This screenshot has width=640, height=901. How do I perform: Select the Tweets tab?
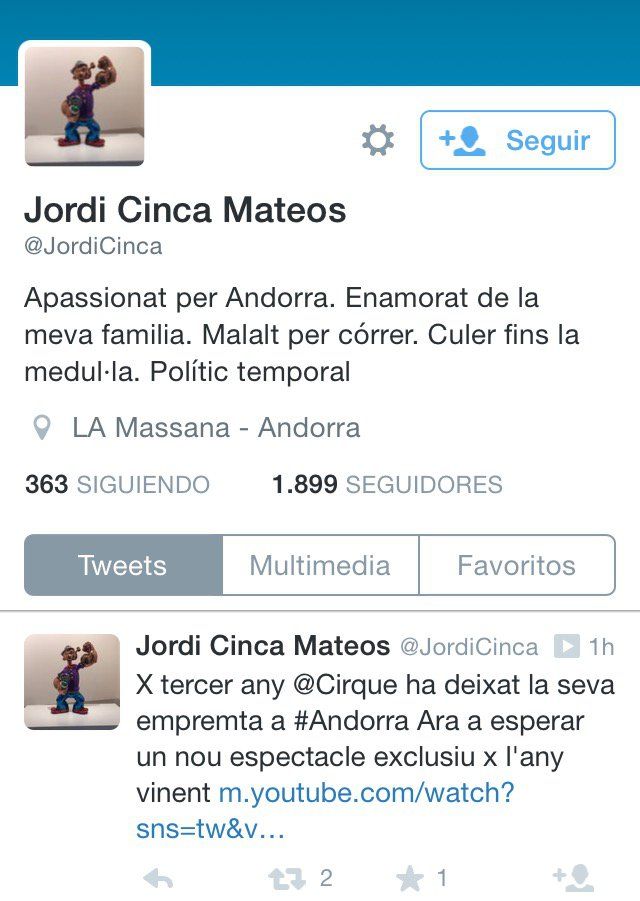(123, 565)
